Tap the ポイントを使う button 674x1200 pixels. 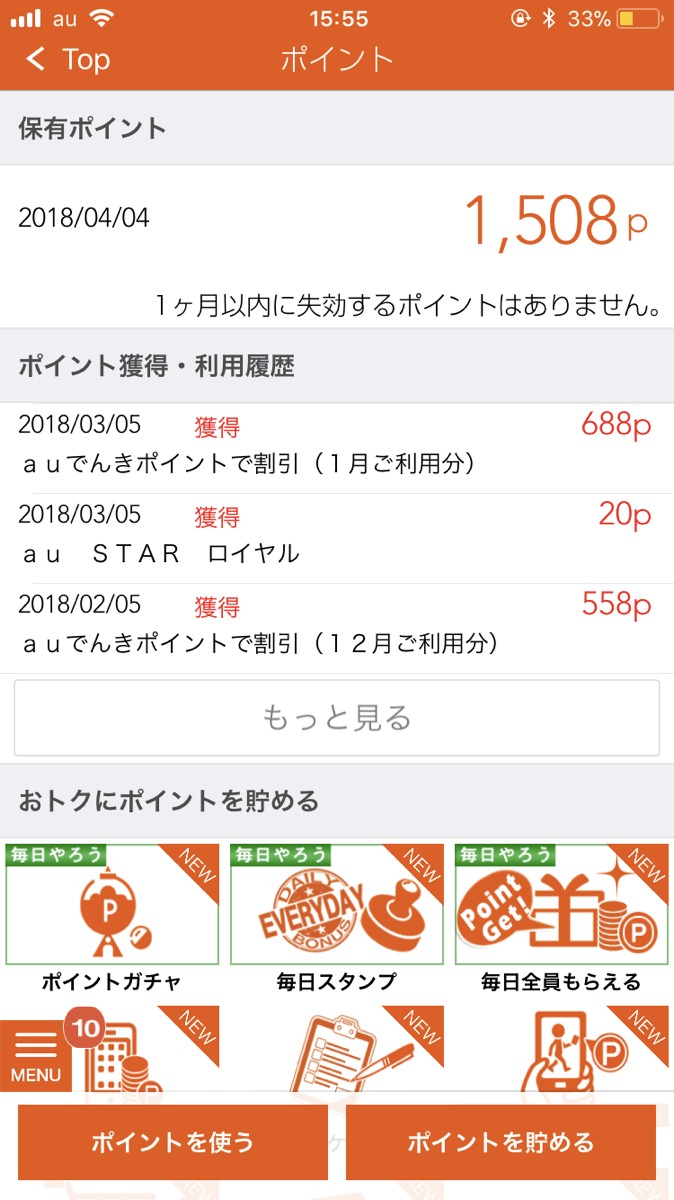[173, 1142]
